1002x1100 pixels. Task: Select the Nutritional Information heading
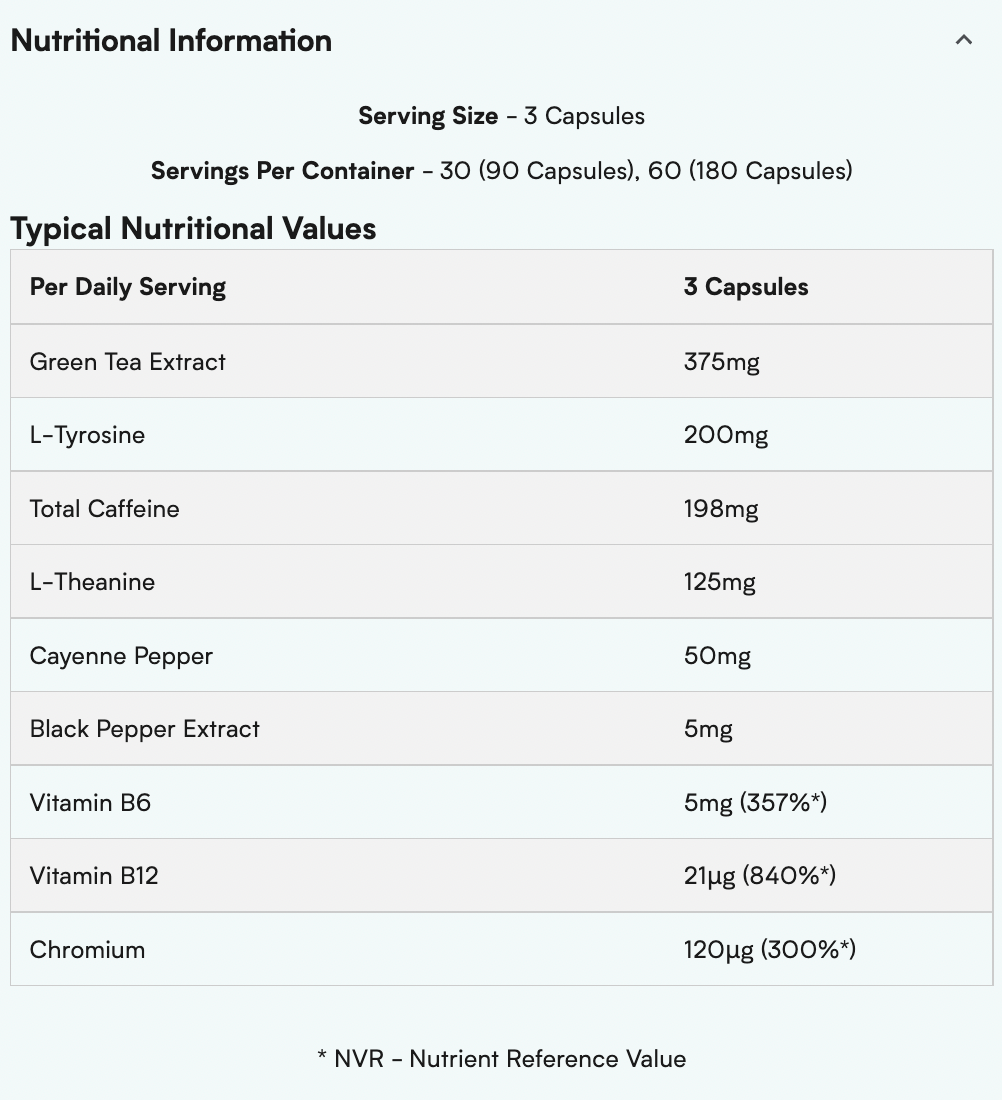(170, 40)
